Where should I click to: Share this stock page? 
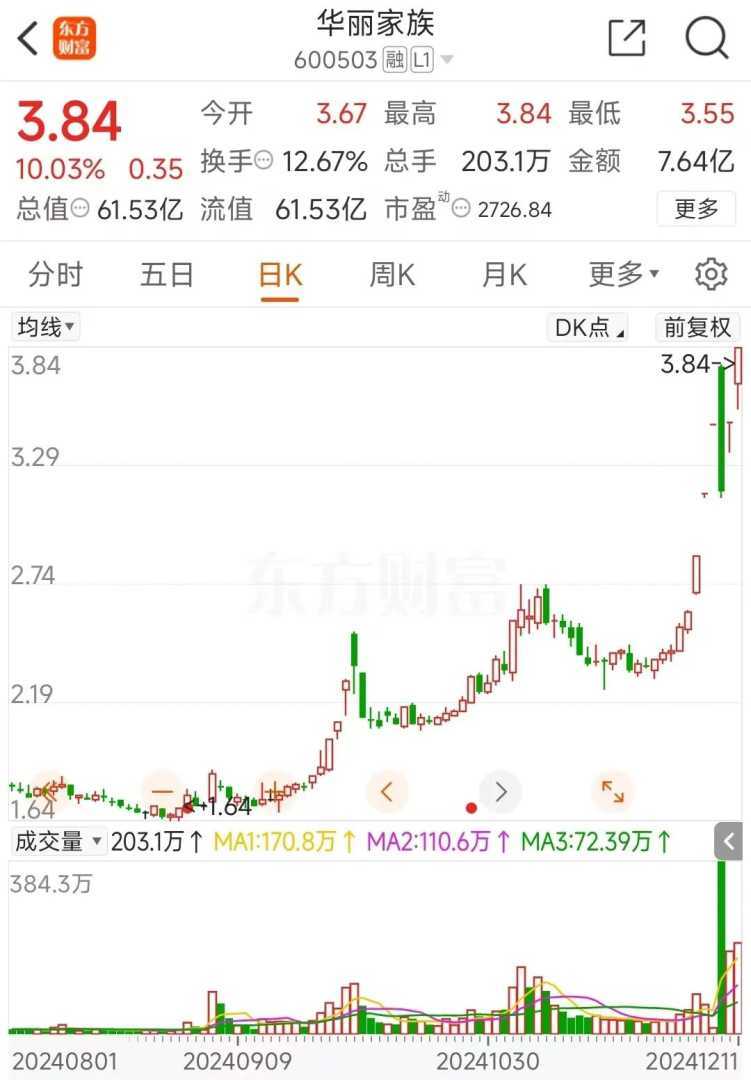(627, 39)
